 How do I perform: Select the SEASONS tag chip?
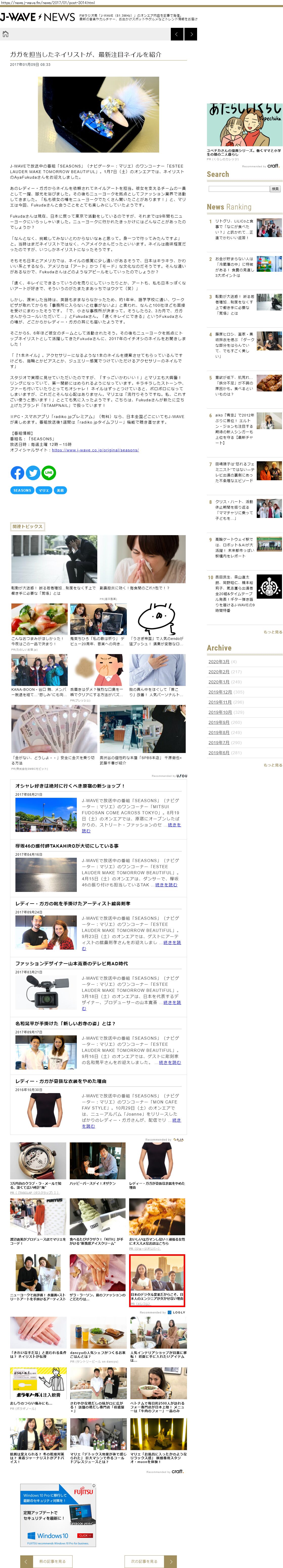tap(22, 490)
